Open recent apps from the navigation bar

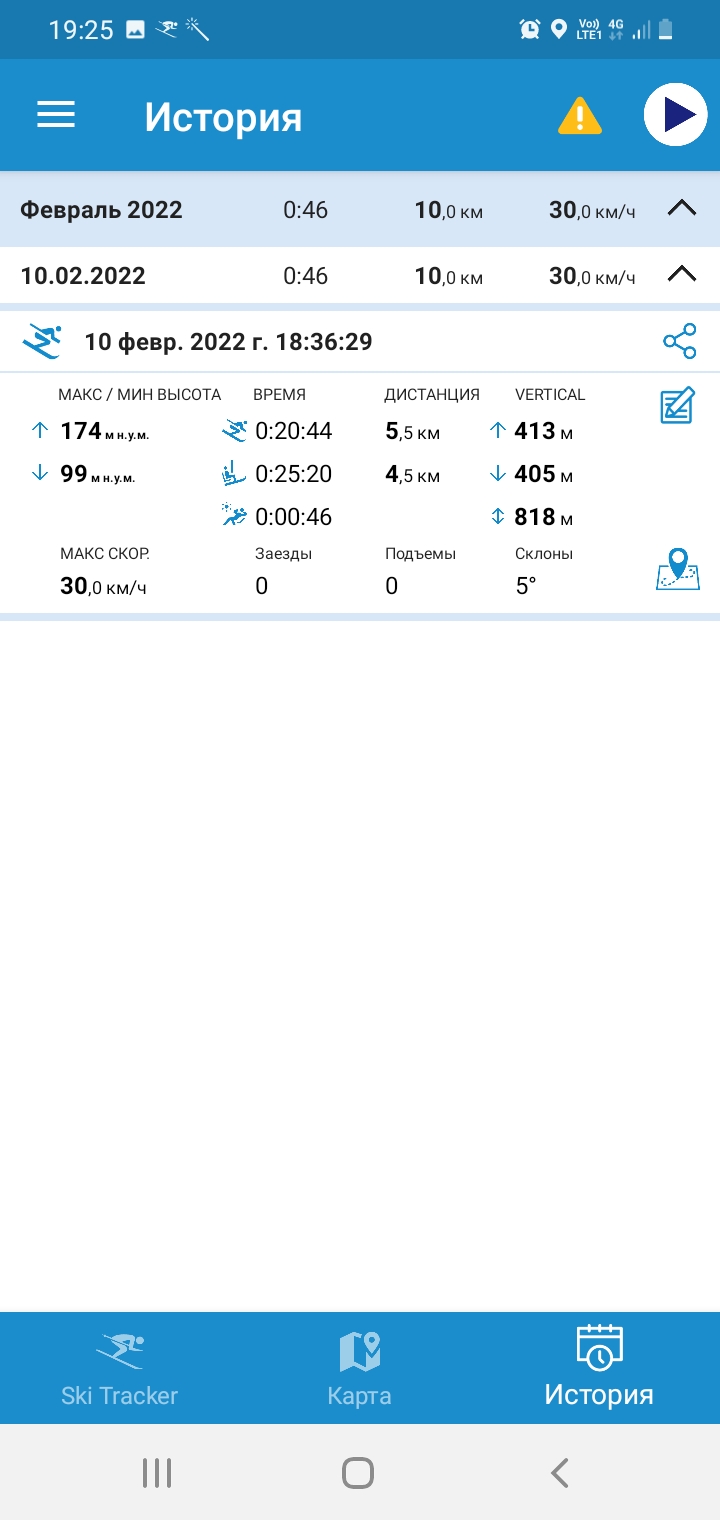click(x=157, y=1472)
